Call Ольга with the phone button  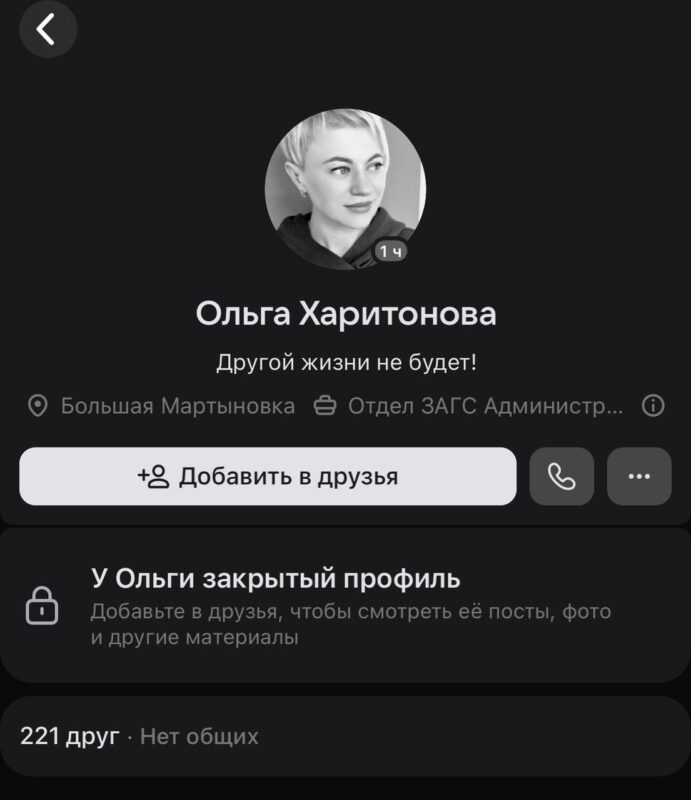click(x=562, y=477)
